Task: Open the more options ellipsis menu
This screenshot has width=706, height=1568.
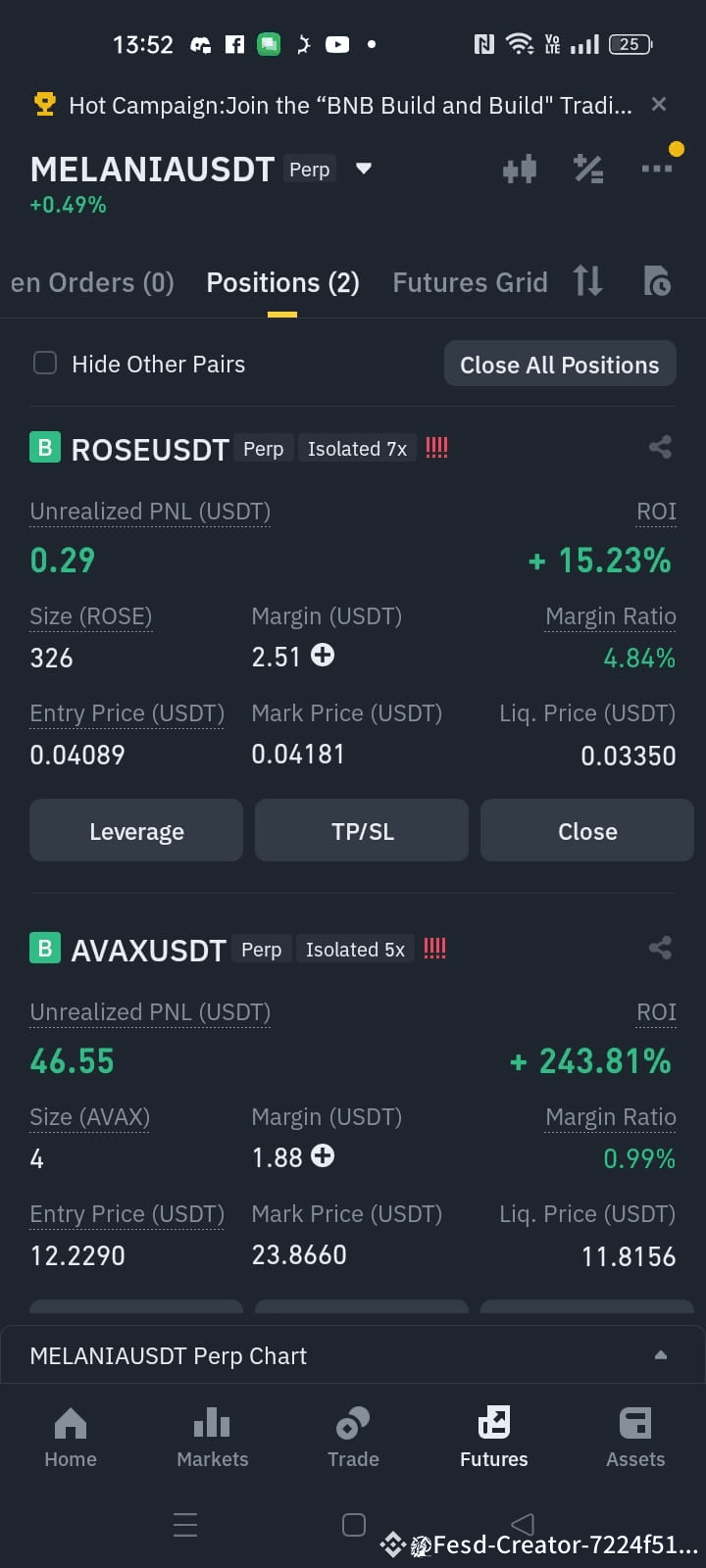Action: point(656,168)
